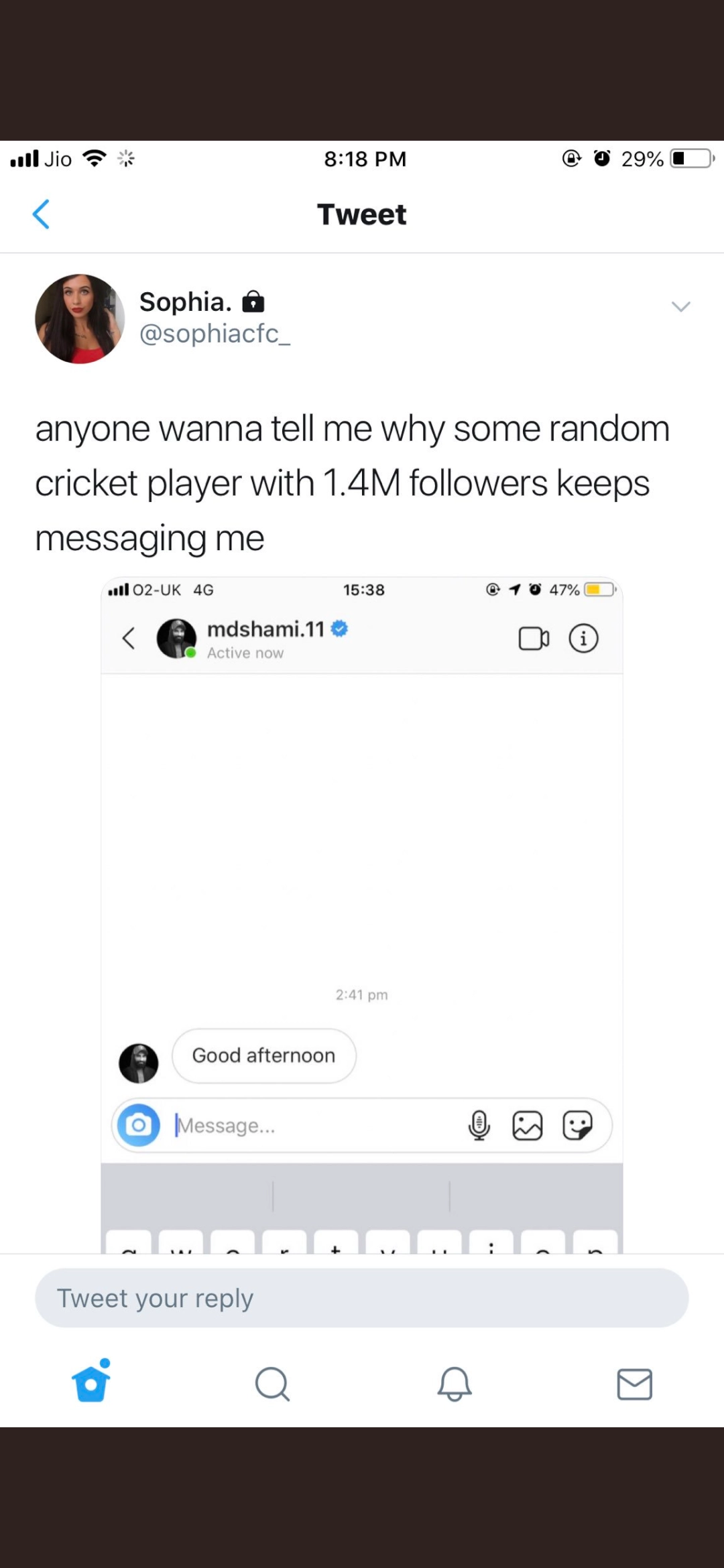Switch to the Search tab
724x1568 pixels.
272,1384
